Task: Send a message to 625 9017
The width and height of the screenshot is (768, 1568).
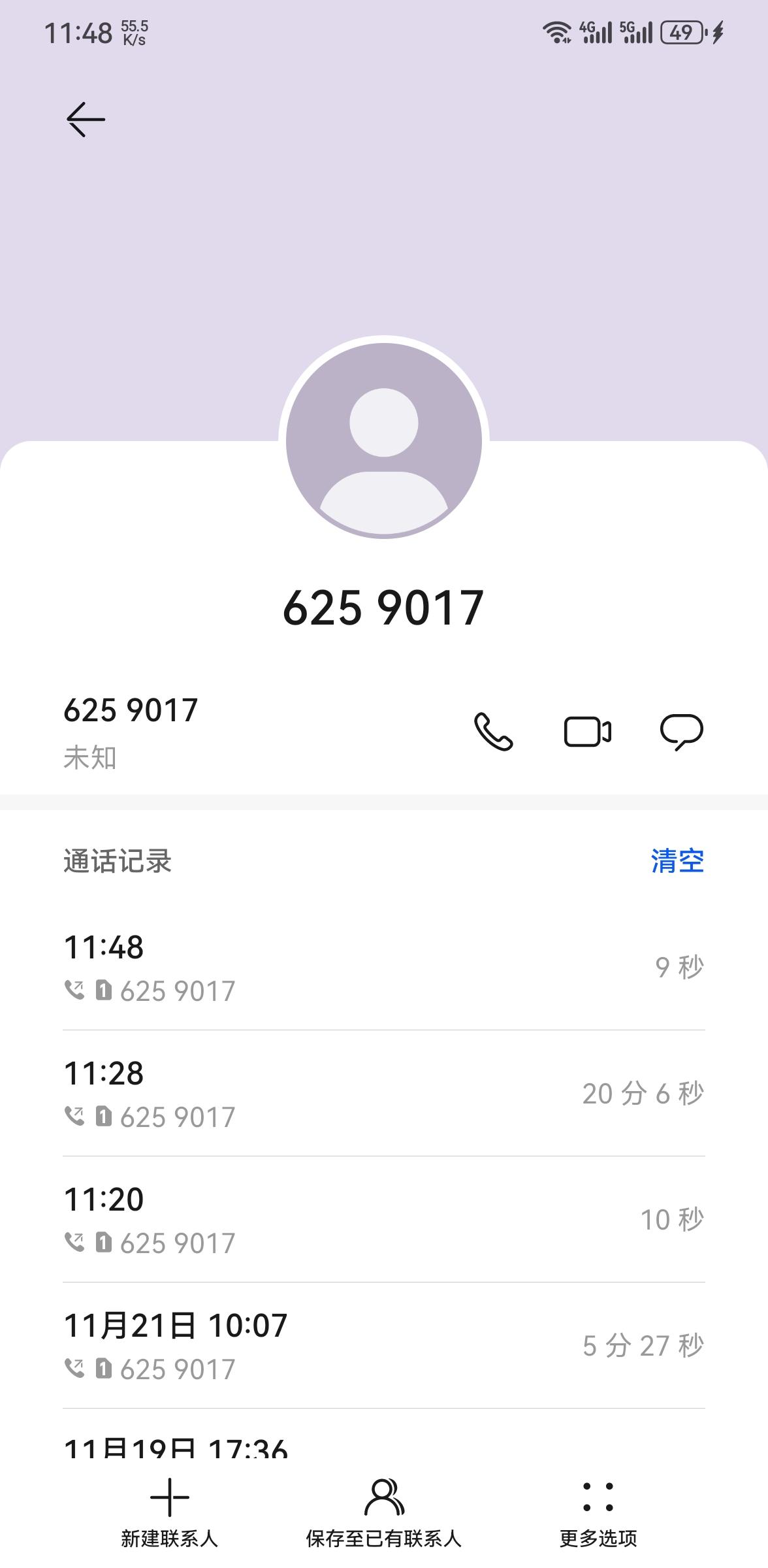Action: pyautogui.click(x=681, y=731)
